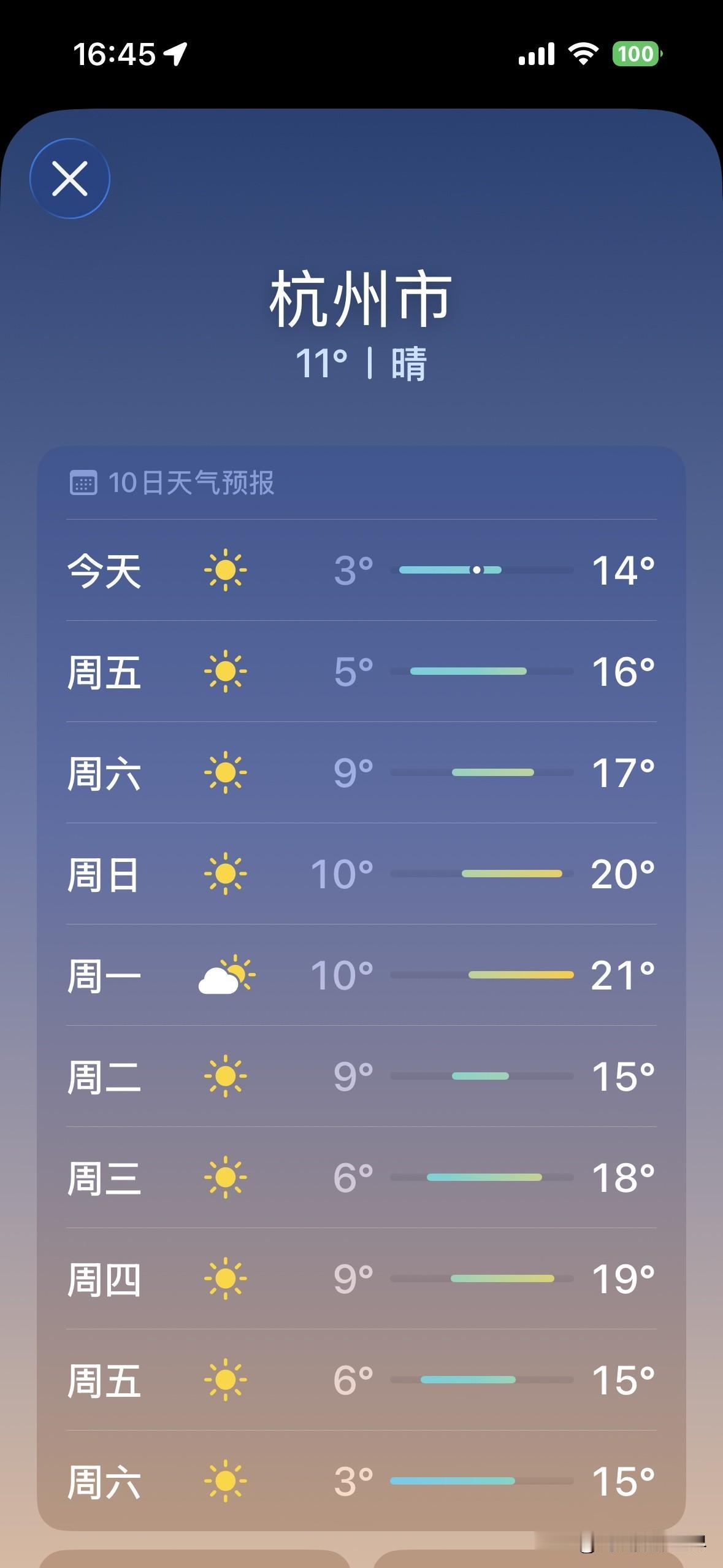
Task: Tap the battery indicator showing 100
Action: coord(638,55)
